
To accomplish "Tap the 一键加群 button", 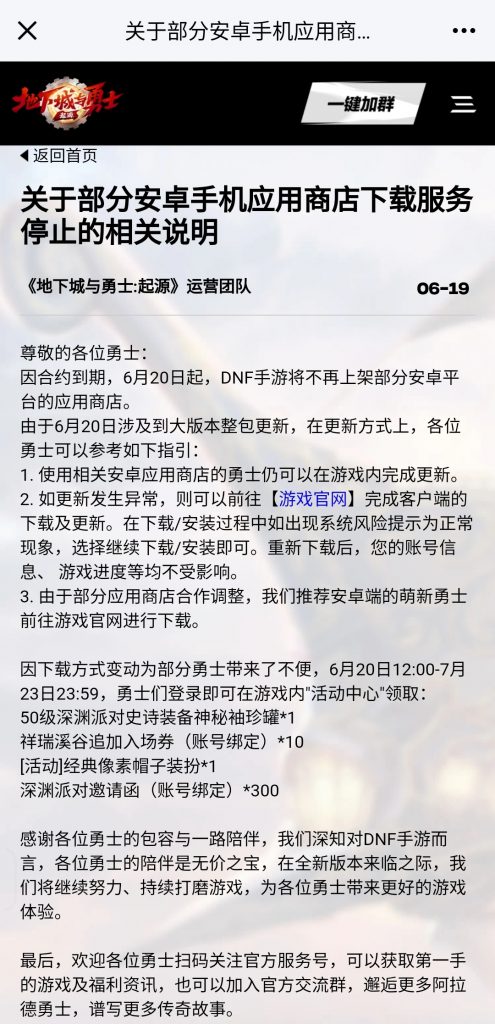I will (363, 103).
